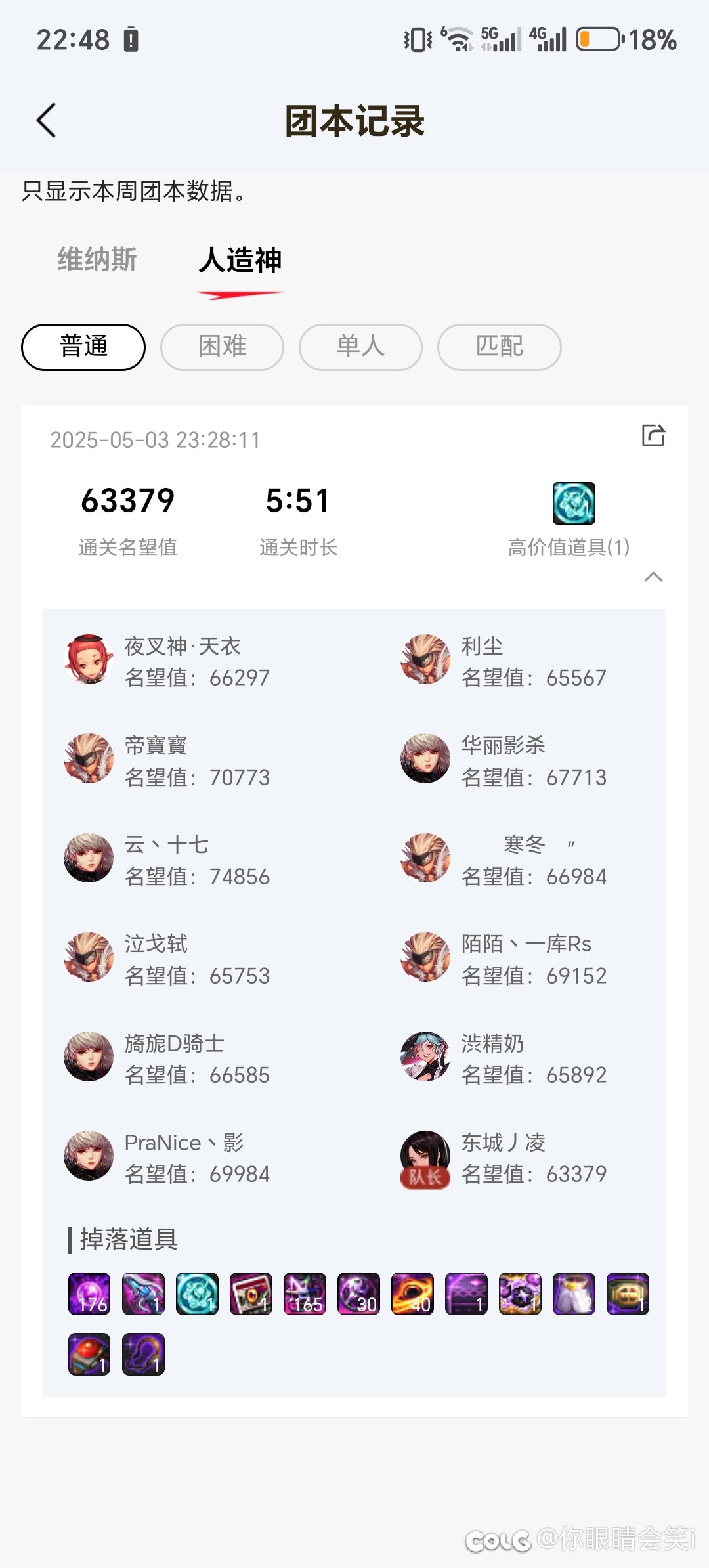
Task: Open team member 夜叉神·天衣
Action: point(197,661)
